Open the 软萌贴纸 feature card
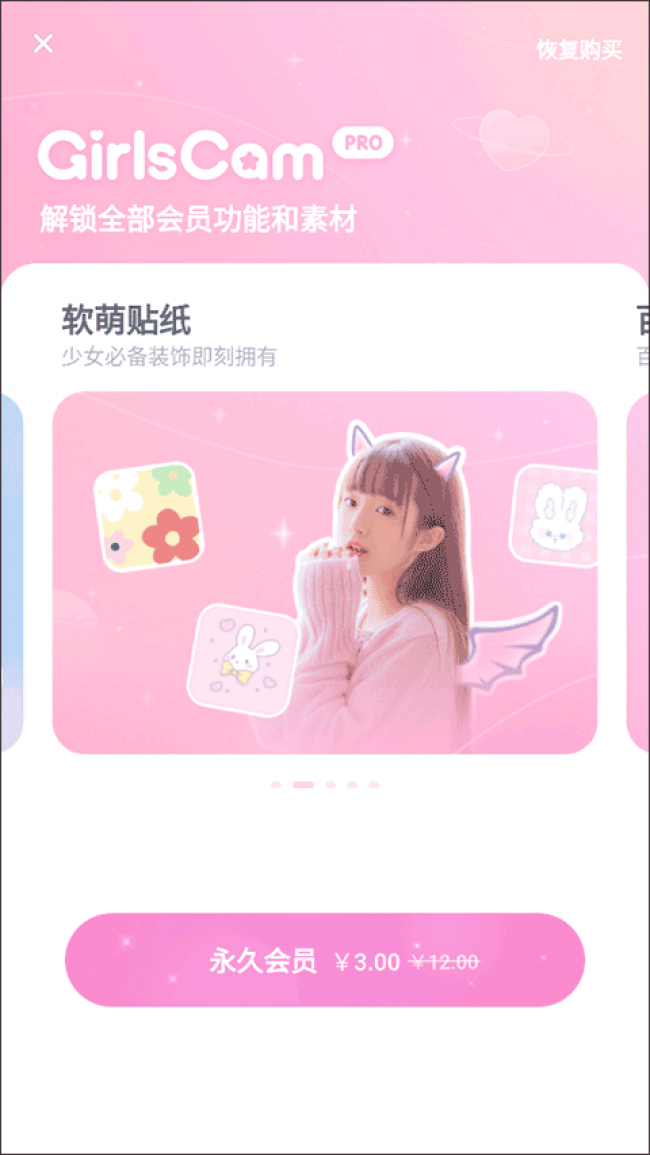Image resolution: width=650 pixels, height=1155 pixels. pos(325,572)
